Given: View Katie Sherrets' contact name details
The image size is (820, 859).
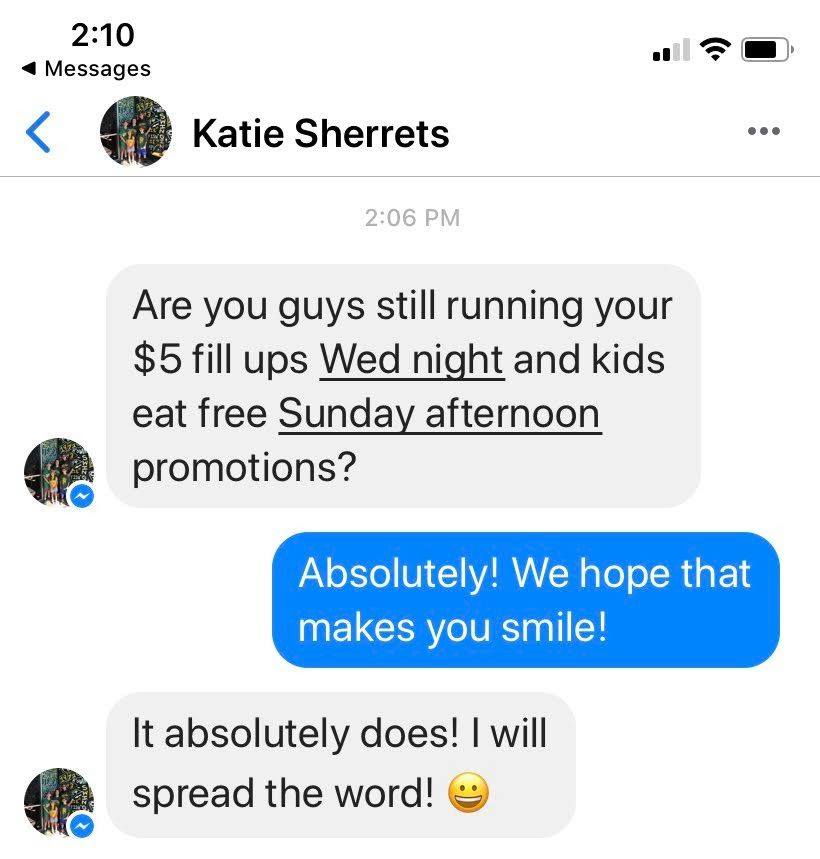Looking at the screenshot, I should 320,133.
